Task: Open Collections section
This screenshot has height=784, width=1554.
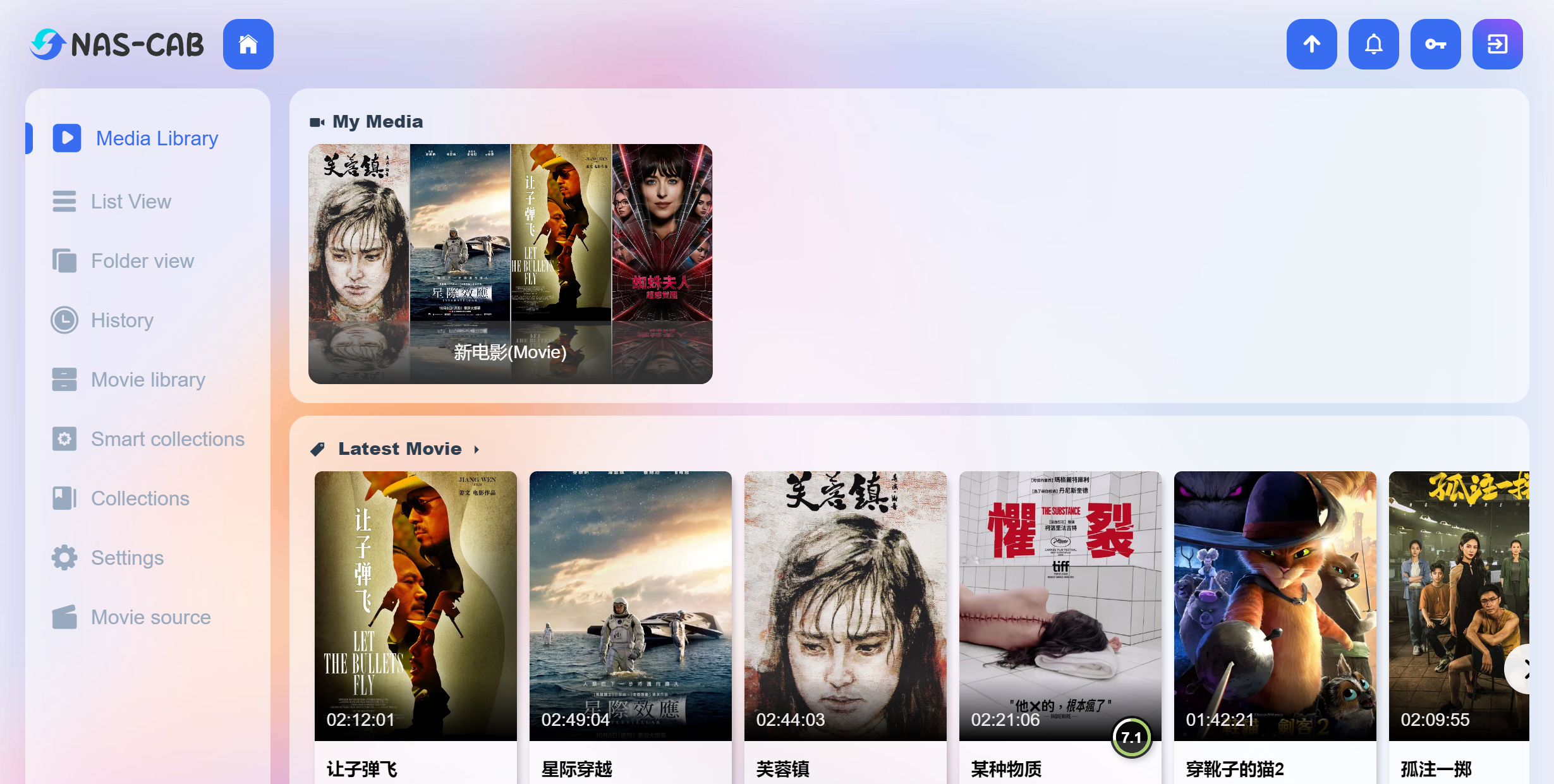Action: point(140,498)
